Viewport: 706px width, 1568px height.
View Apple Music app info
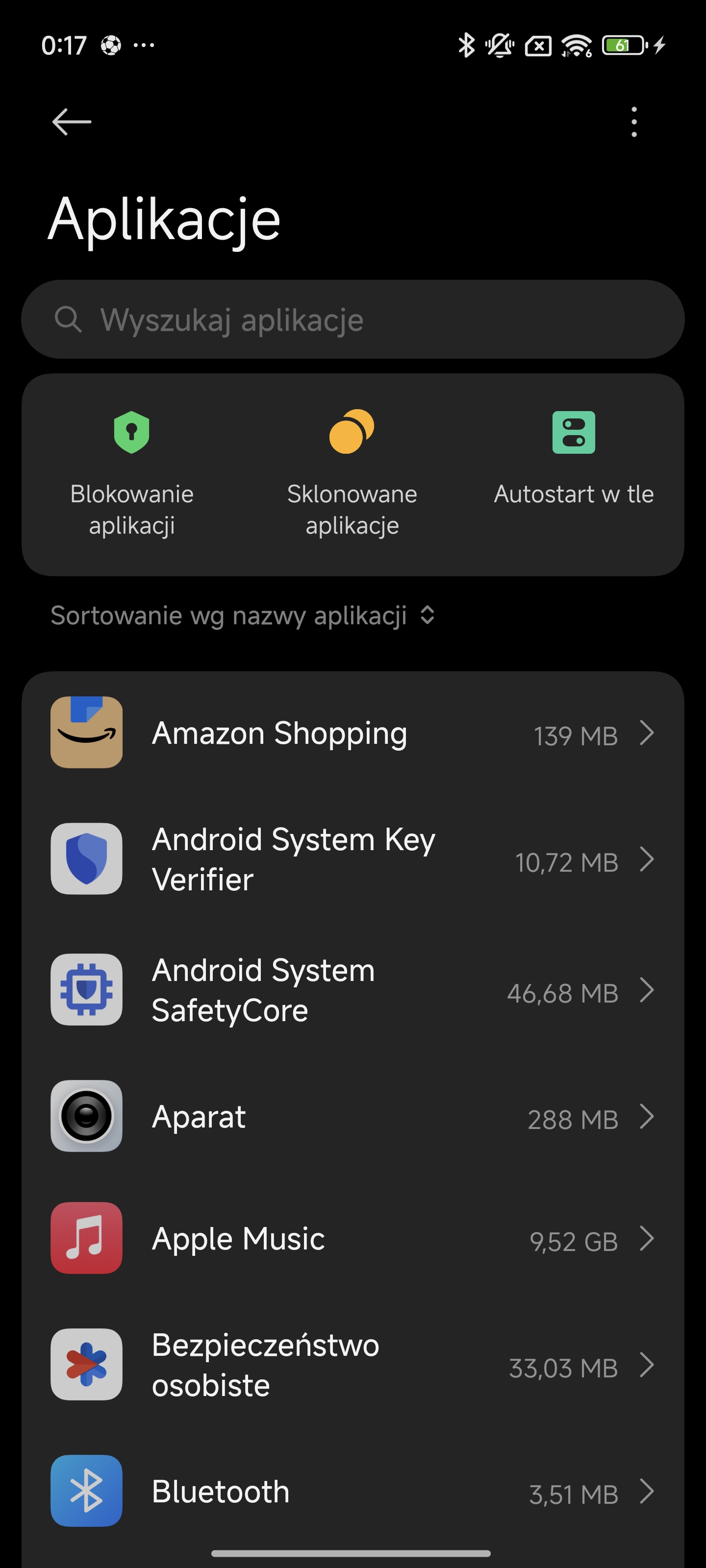tap(353, 1238)
